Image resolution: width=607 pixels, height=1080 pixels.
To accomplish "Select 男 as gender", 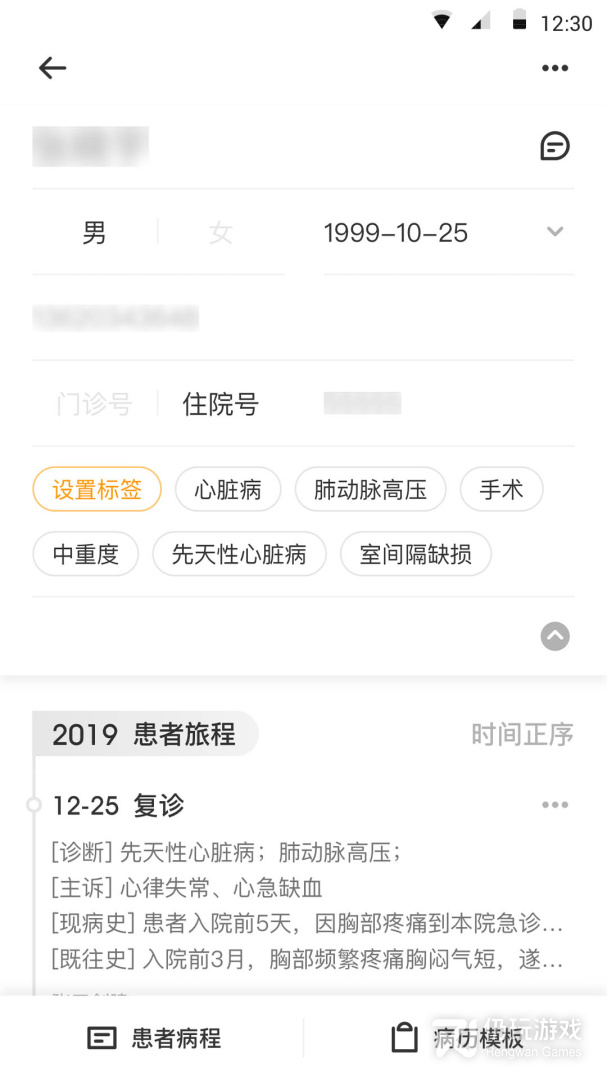I will 94,233.
